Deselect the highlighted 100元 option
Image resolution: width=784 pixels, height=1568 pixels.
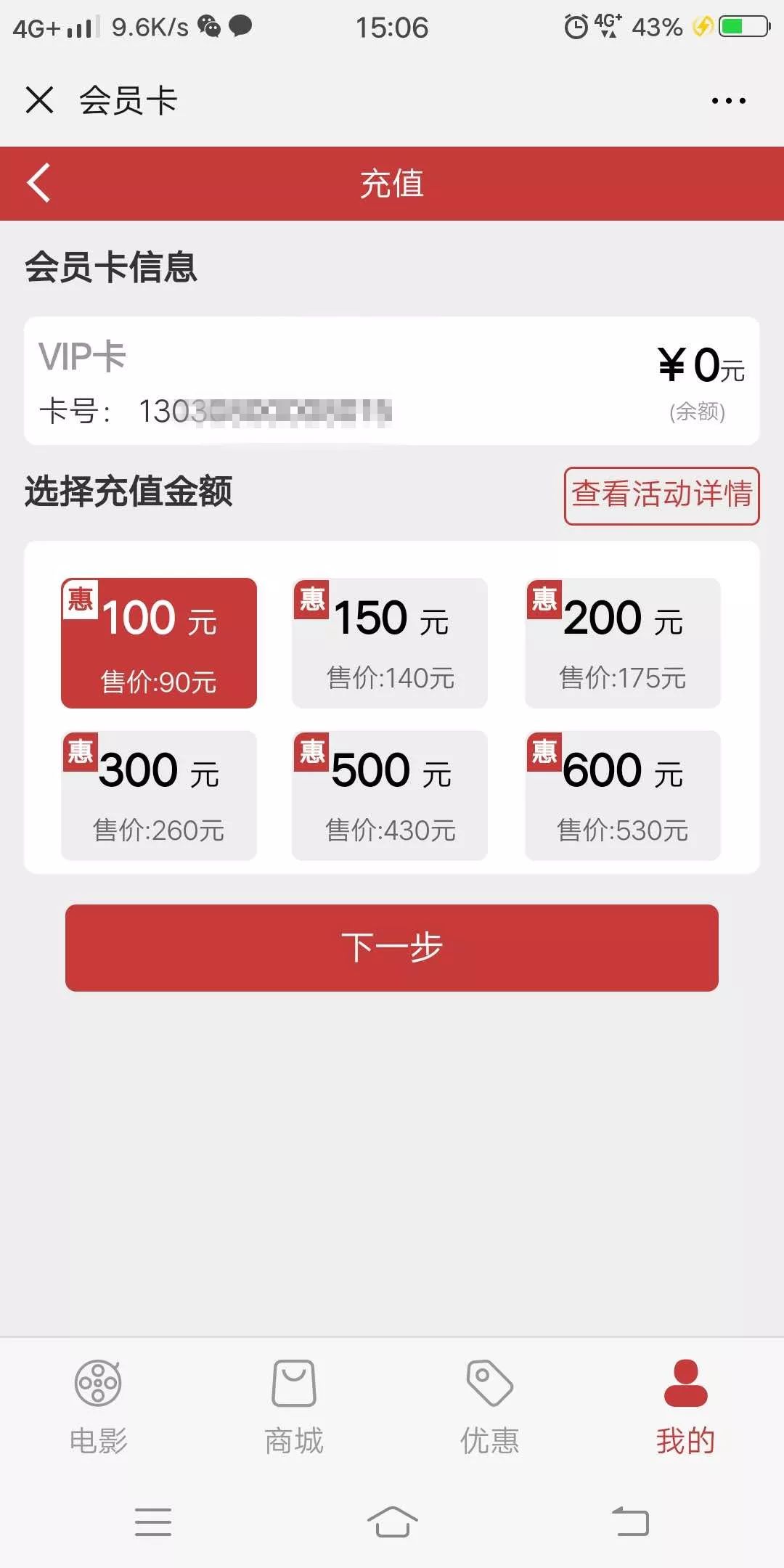[x=159, y=642]
